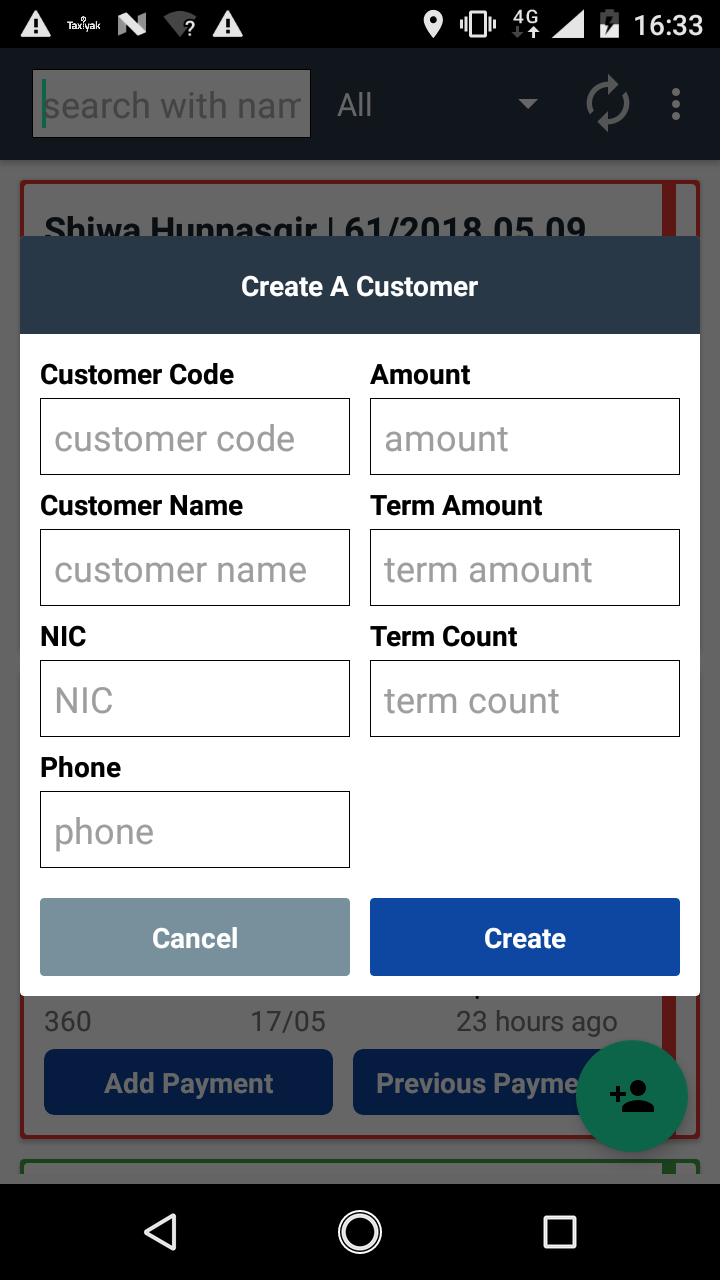This screenshot has height=1280, width=720.
Task: Tap the Phone number field
Action: 195,830
